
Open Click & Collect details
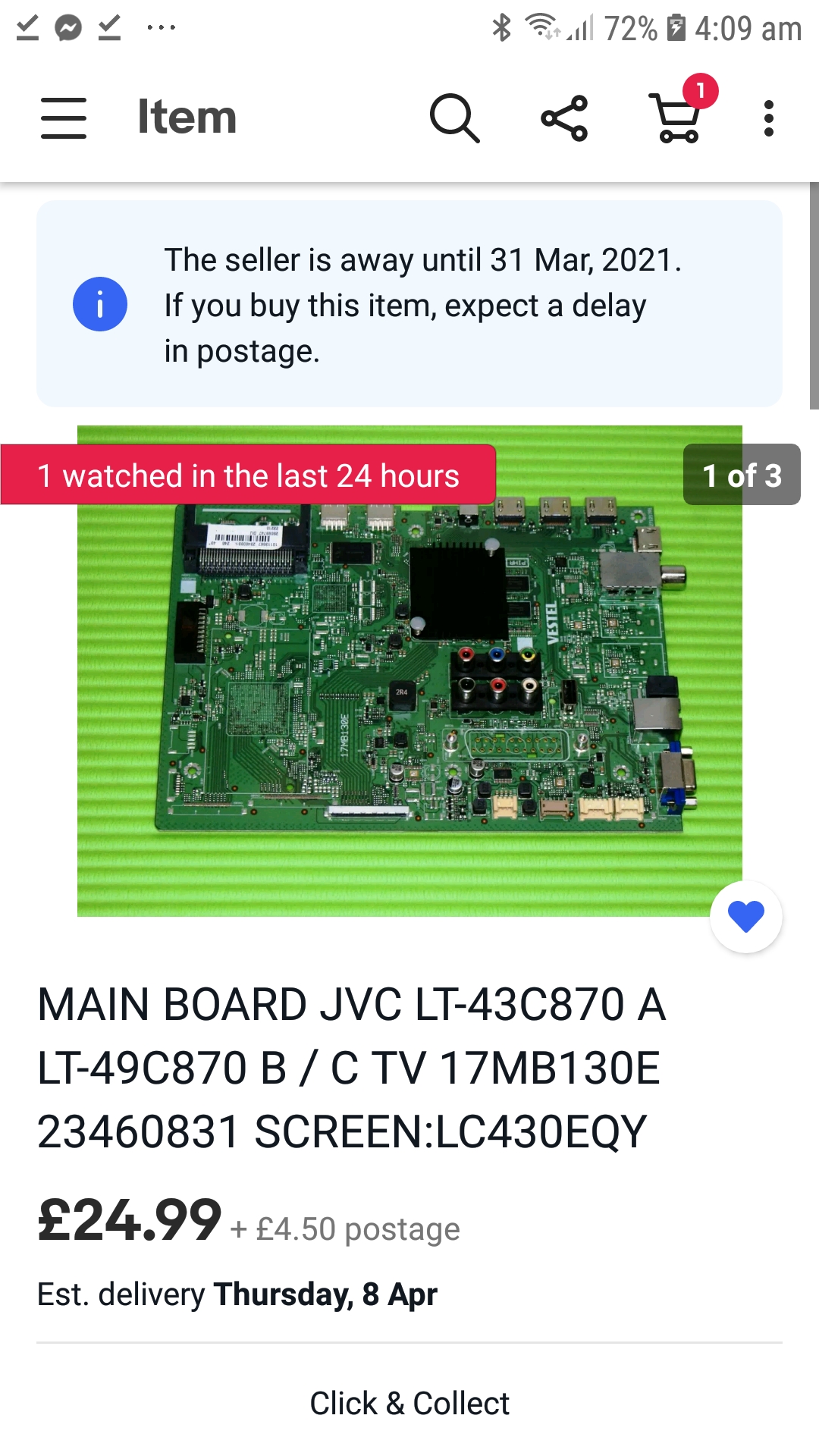(409, 1404)
